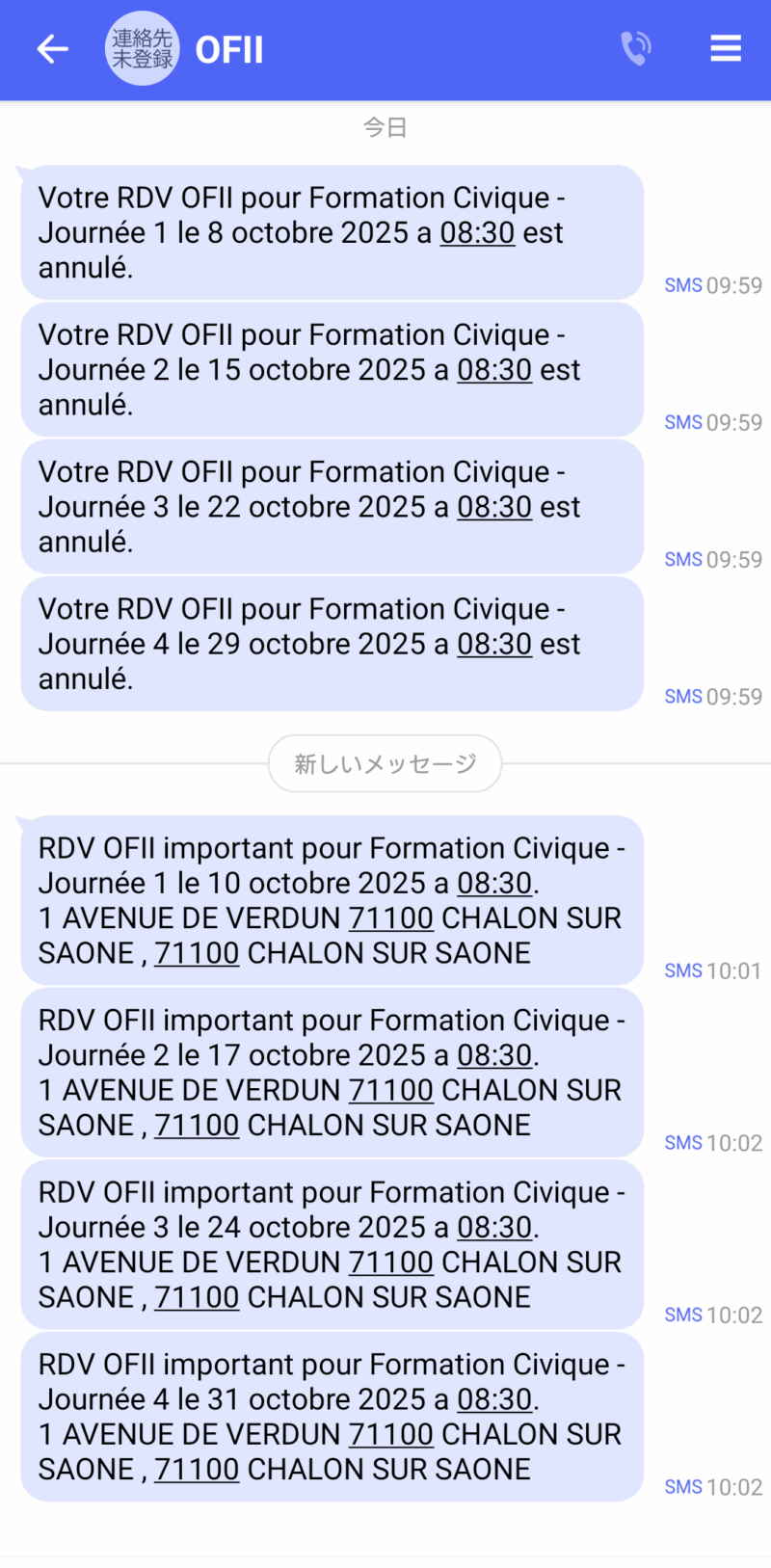Go back using the header arrow
The image size is (771, 1568).
point(52,49)
